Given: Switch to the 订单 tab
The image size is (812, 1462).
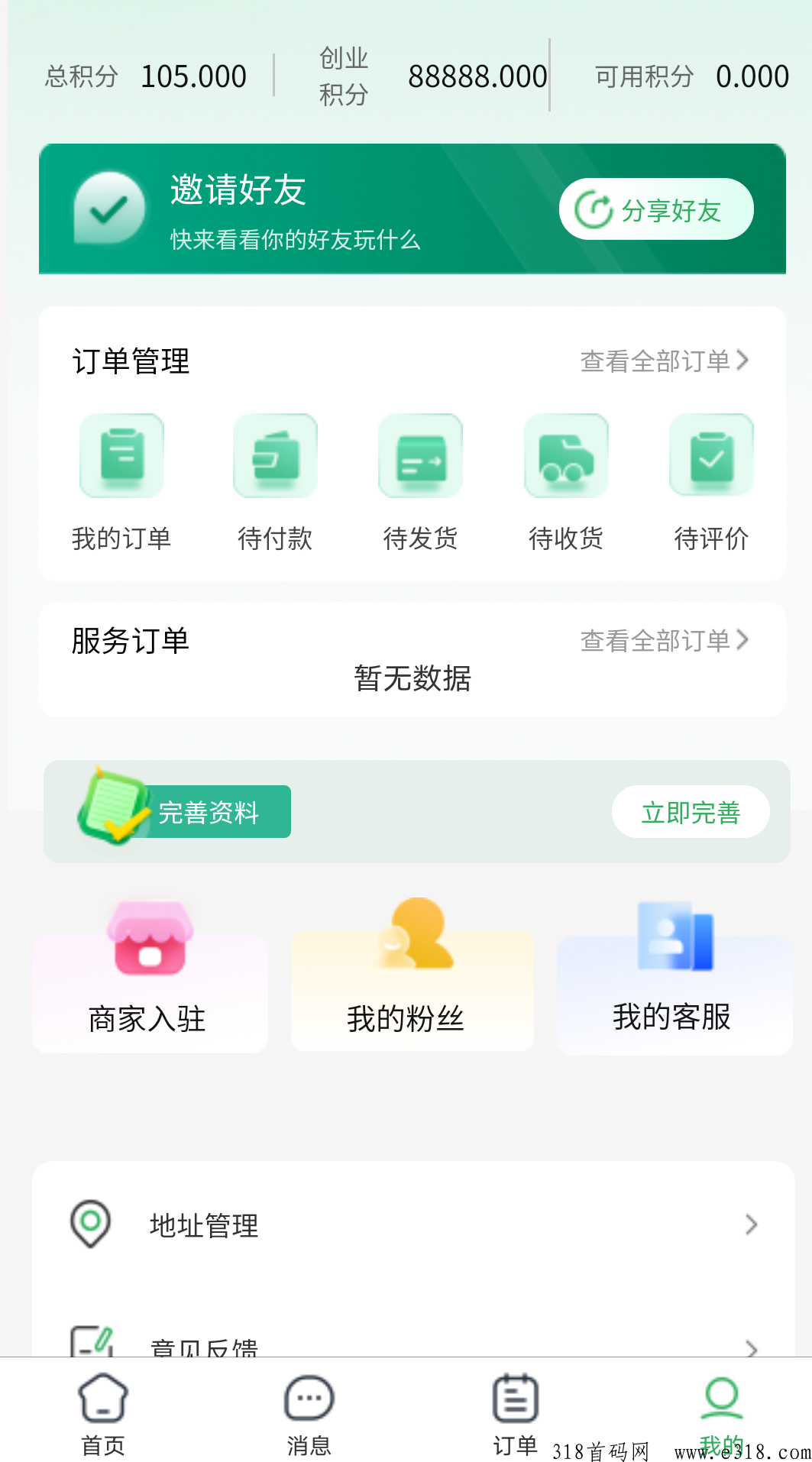Looking at the screenshot, I should point(515,1413).
